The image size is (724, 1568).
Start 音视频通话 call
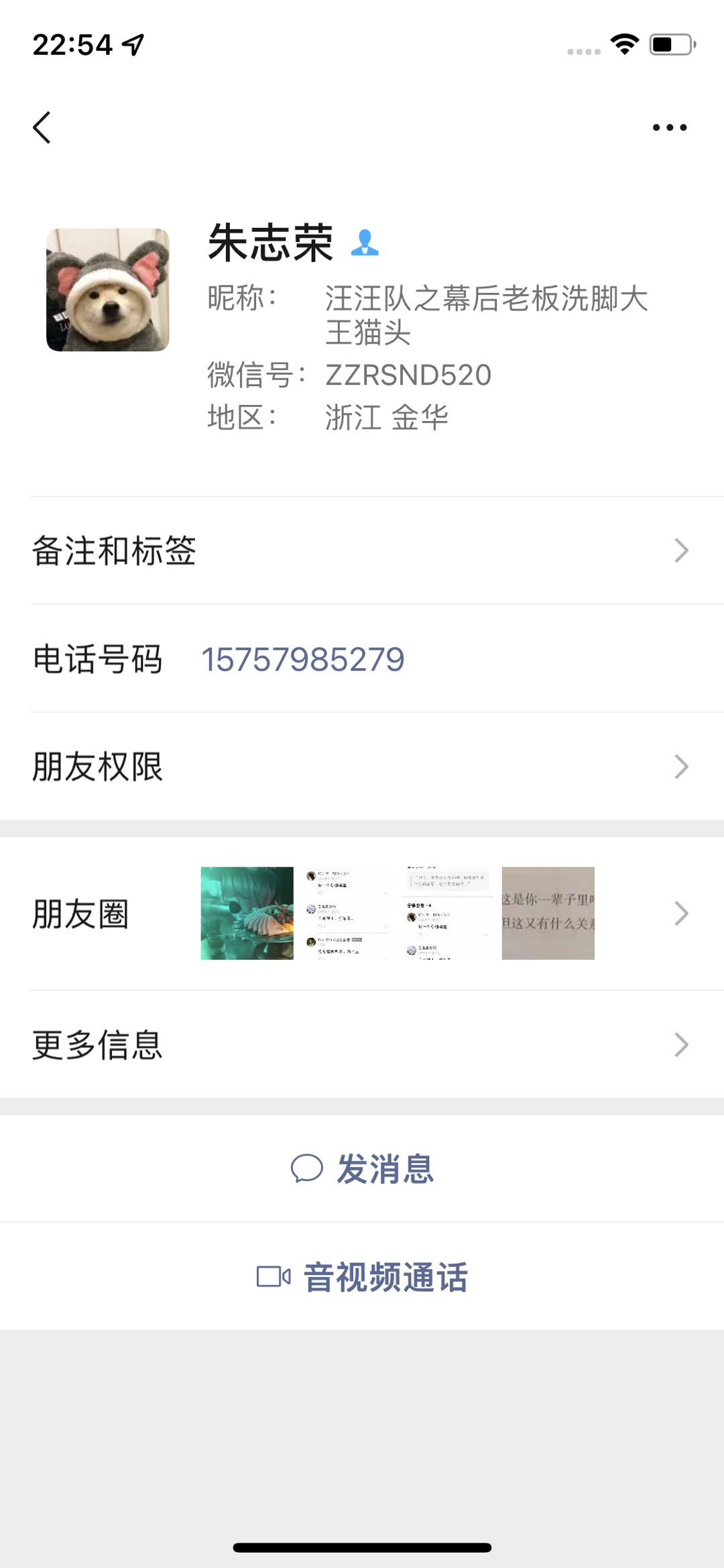pyautogui.click(x=362, y=1277)
